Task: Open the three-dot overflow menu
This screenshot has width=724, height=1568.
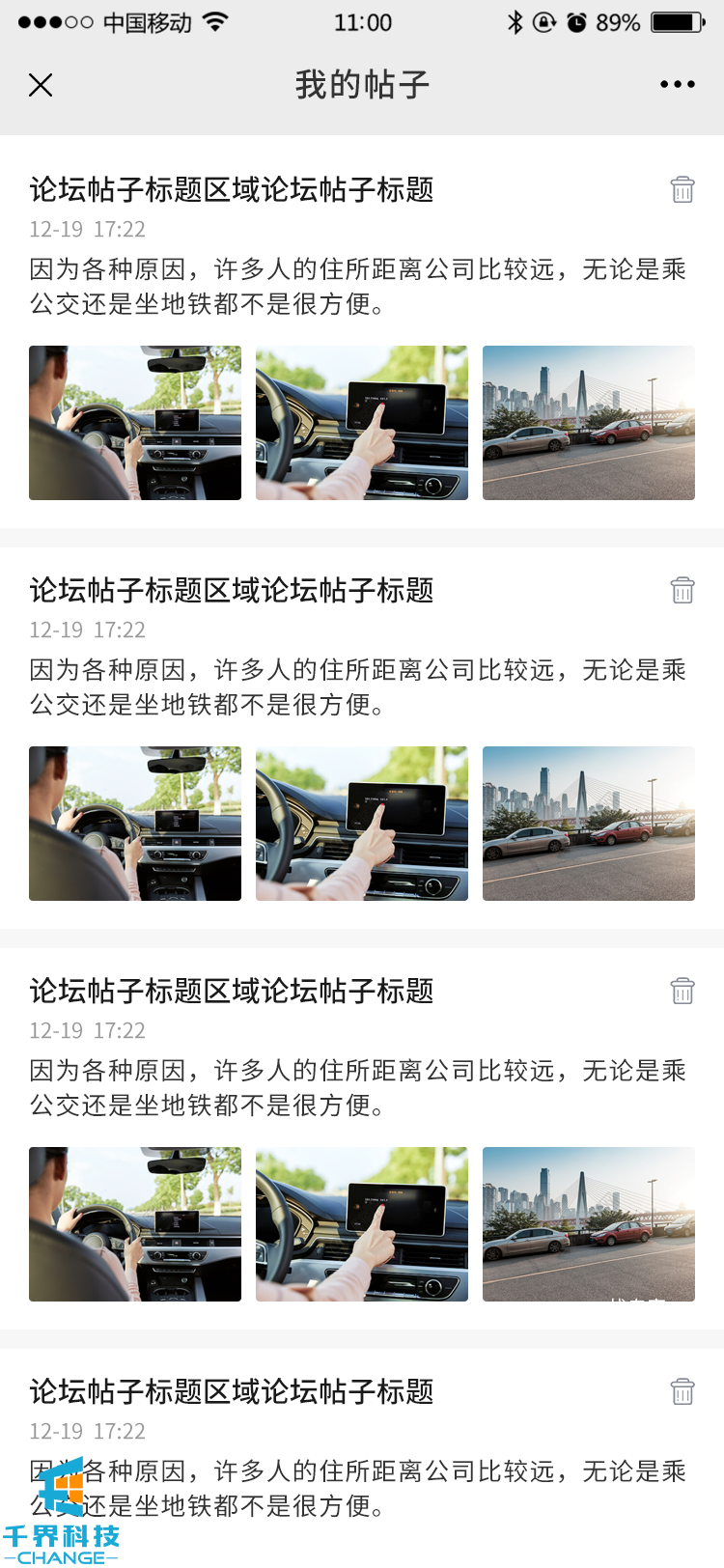Action: coord(677,85)
